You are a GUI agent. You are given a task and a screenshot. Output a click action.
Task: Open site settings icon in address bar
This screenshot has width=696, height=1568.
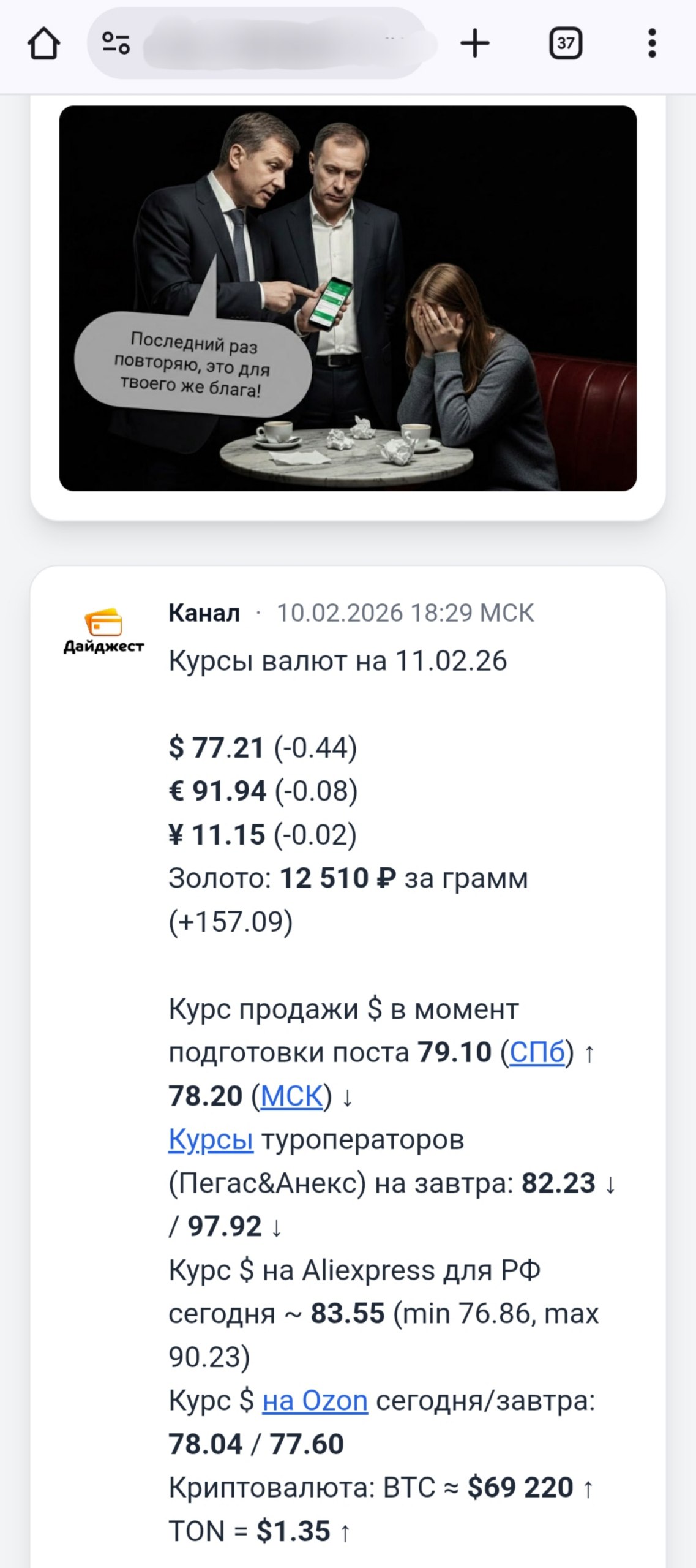[116, 43]
